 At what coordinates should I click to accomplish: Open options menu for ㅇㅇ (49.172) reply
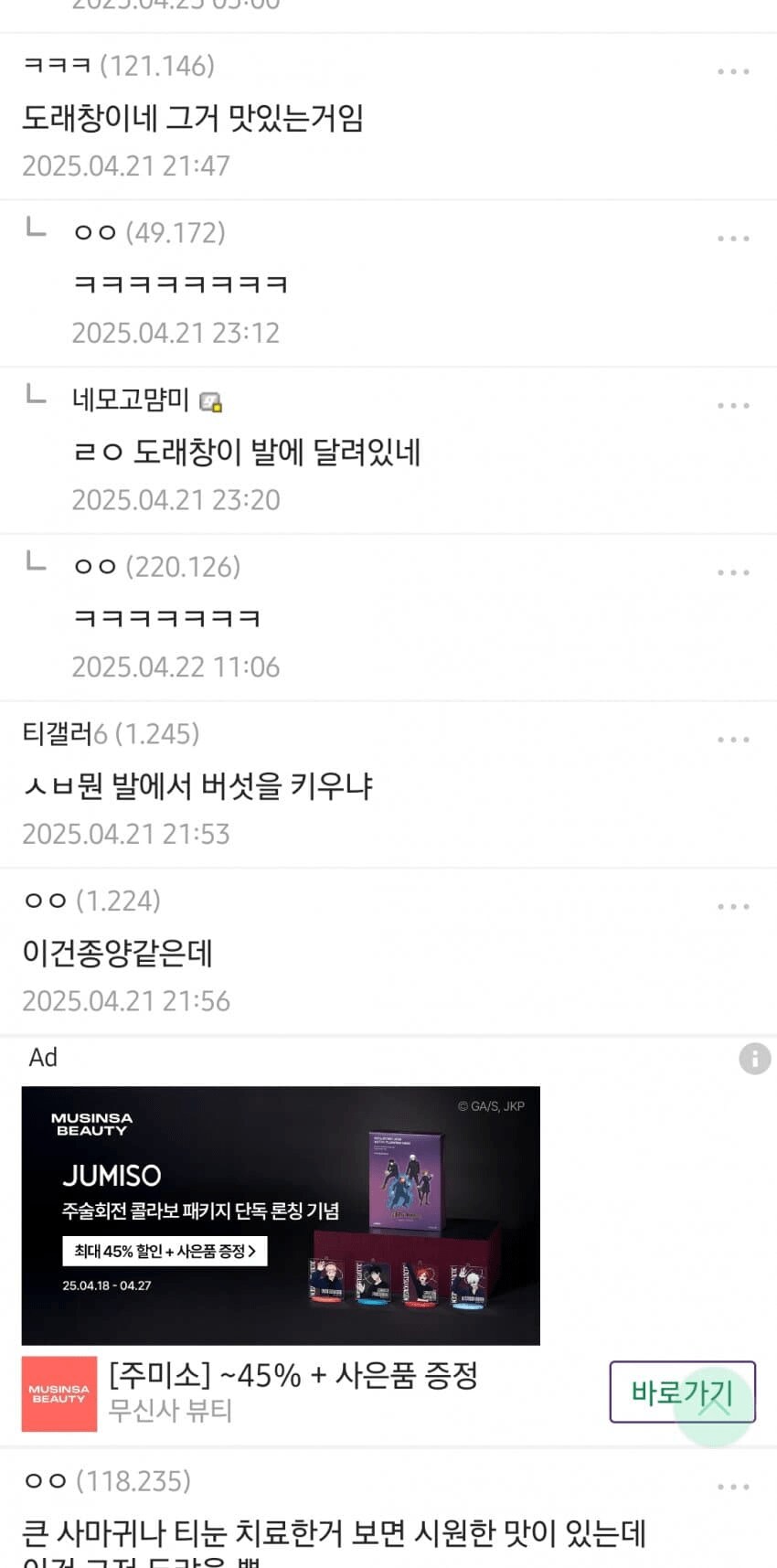tap(734, 238)
